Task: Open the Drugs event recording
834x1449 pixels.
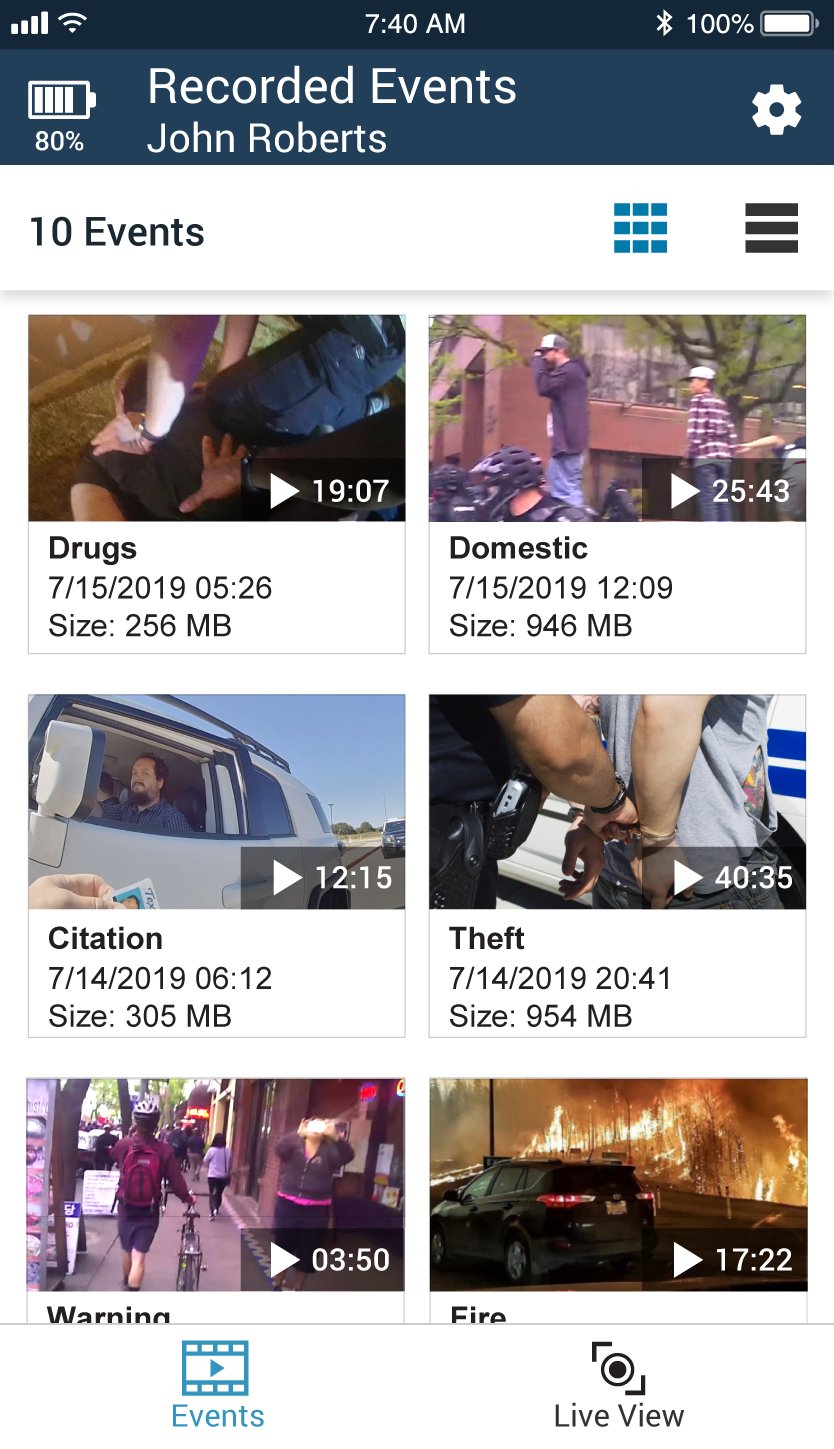Action: pos(216,419)
